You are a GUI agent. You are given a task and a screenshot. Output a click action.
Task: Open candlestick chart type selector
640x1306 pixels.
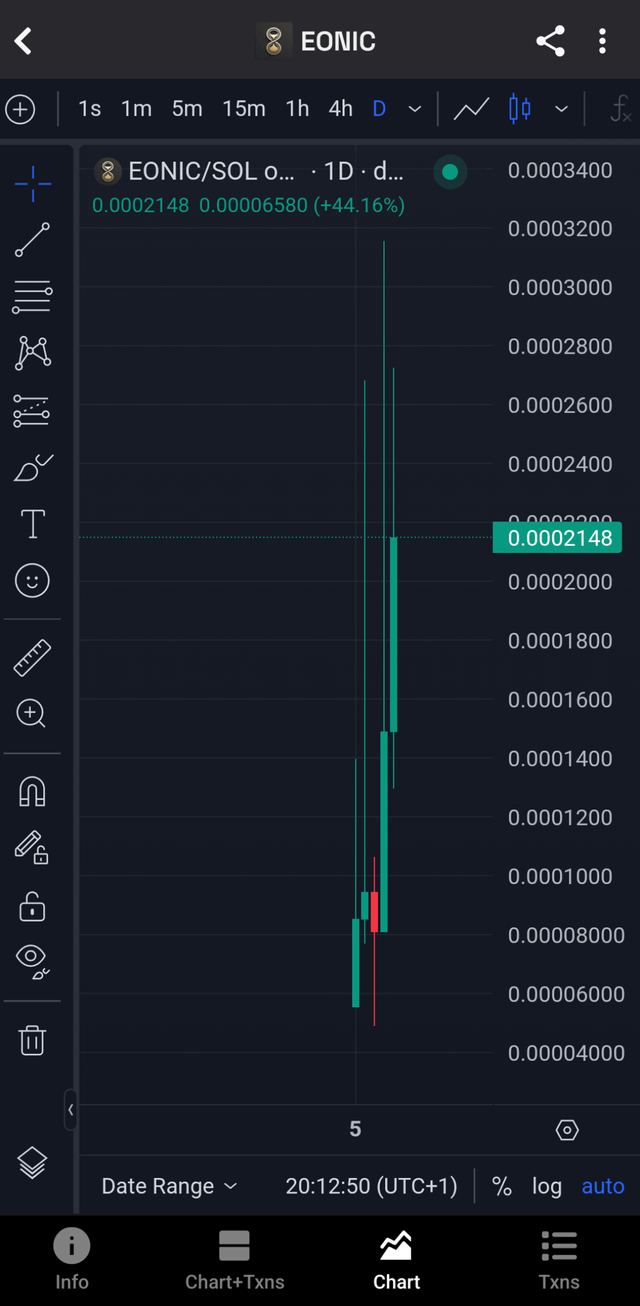pos(520,109)
